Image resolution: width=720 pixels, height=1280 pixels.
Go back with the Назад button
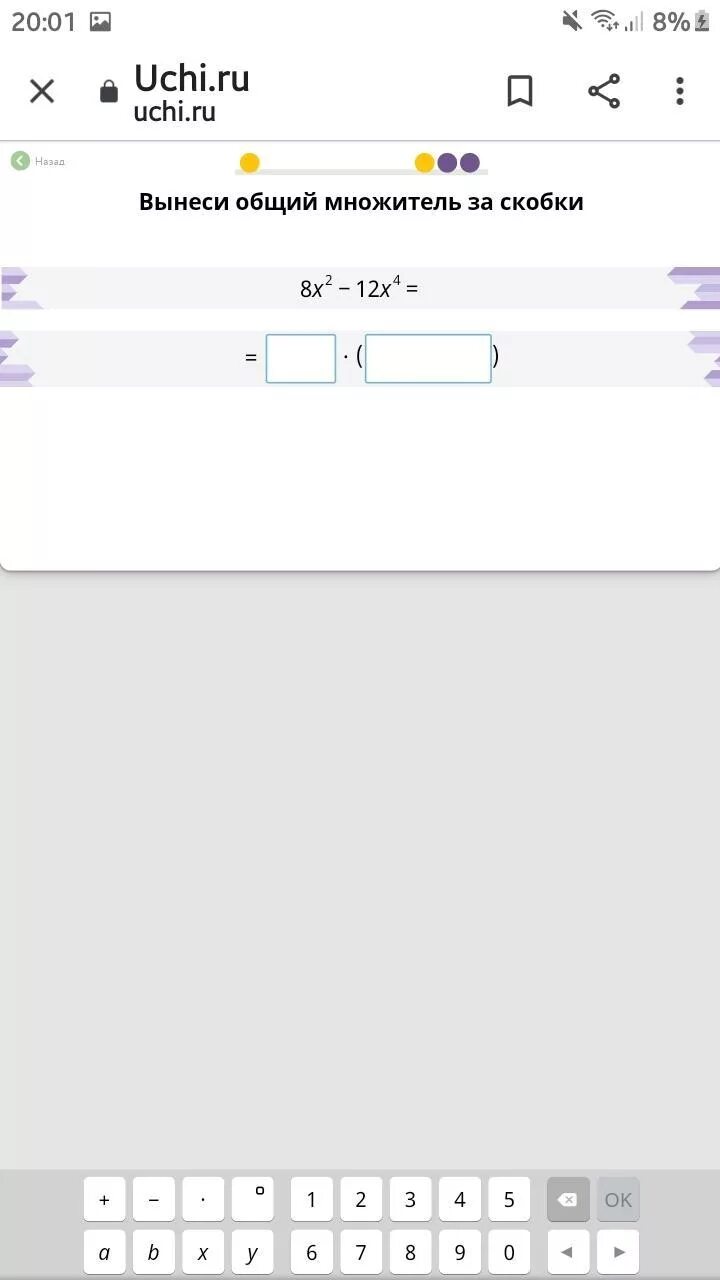click(x=38, y=161)
